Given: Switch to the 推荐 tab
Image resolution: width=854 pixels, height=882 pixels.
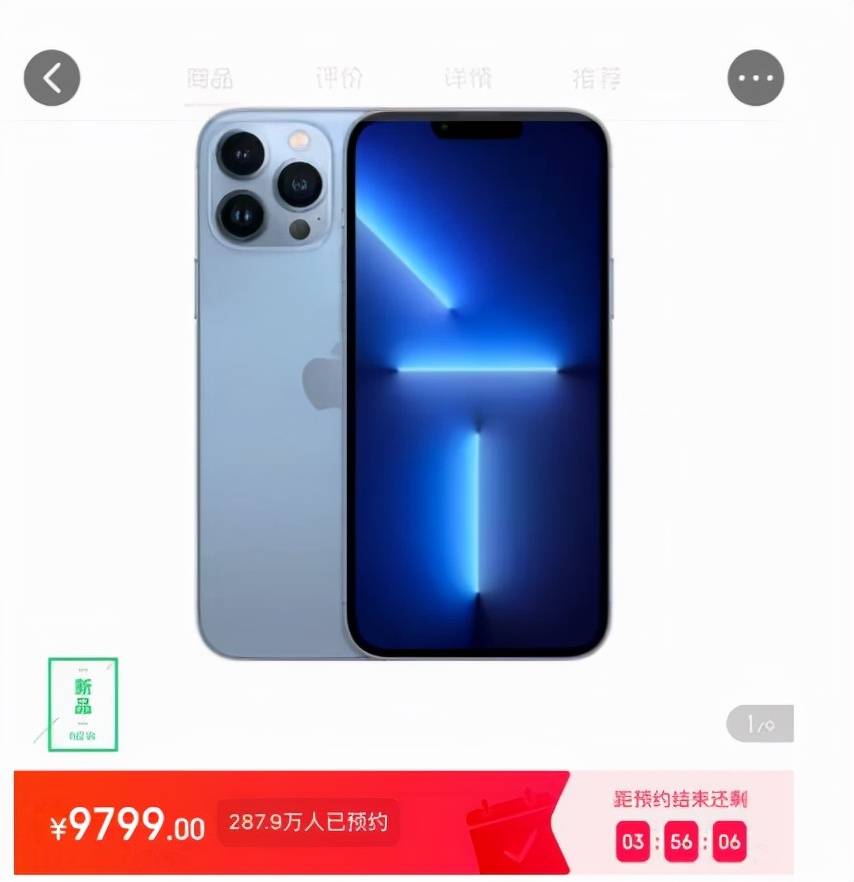Looking at the screenshot, I should coord(596,78).
